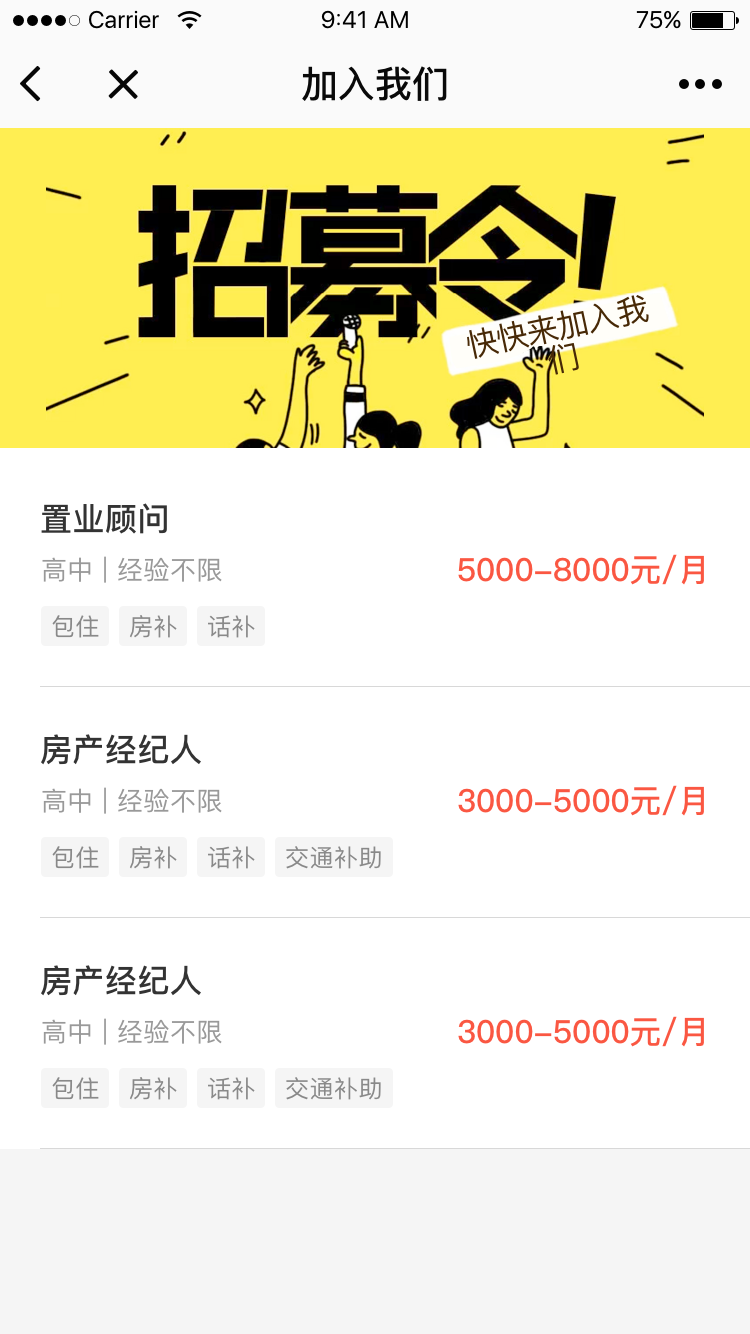Open the three-dot more options menu
This screenshot has width=750, height=1334.
coord(700,85)
